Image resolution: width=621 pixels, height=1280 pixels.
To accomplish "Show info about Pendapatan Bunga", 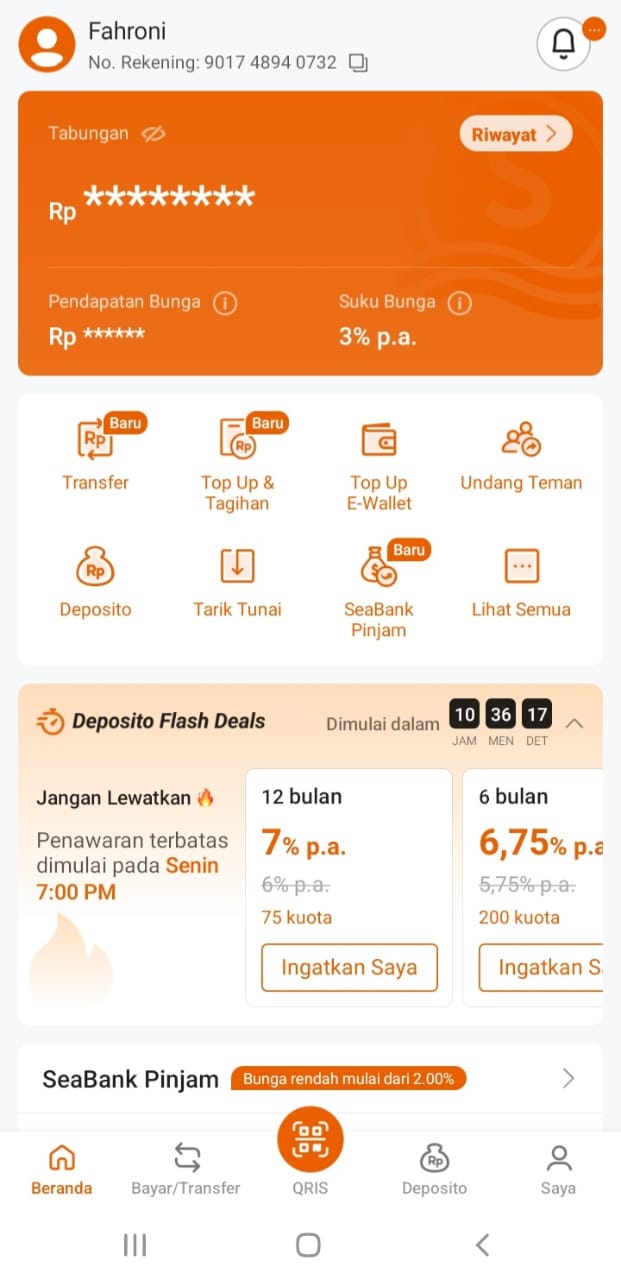I will [225, 303].
